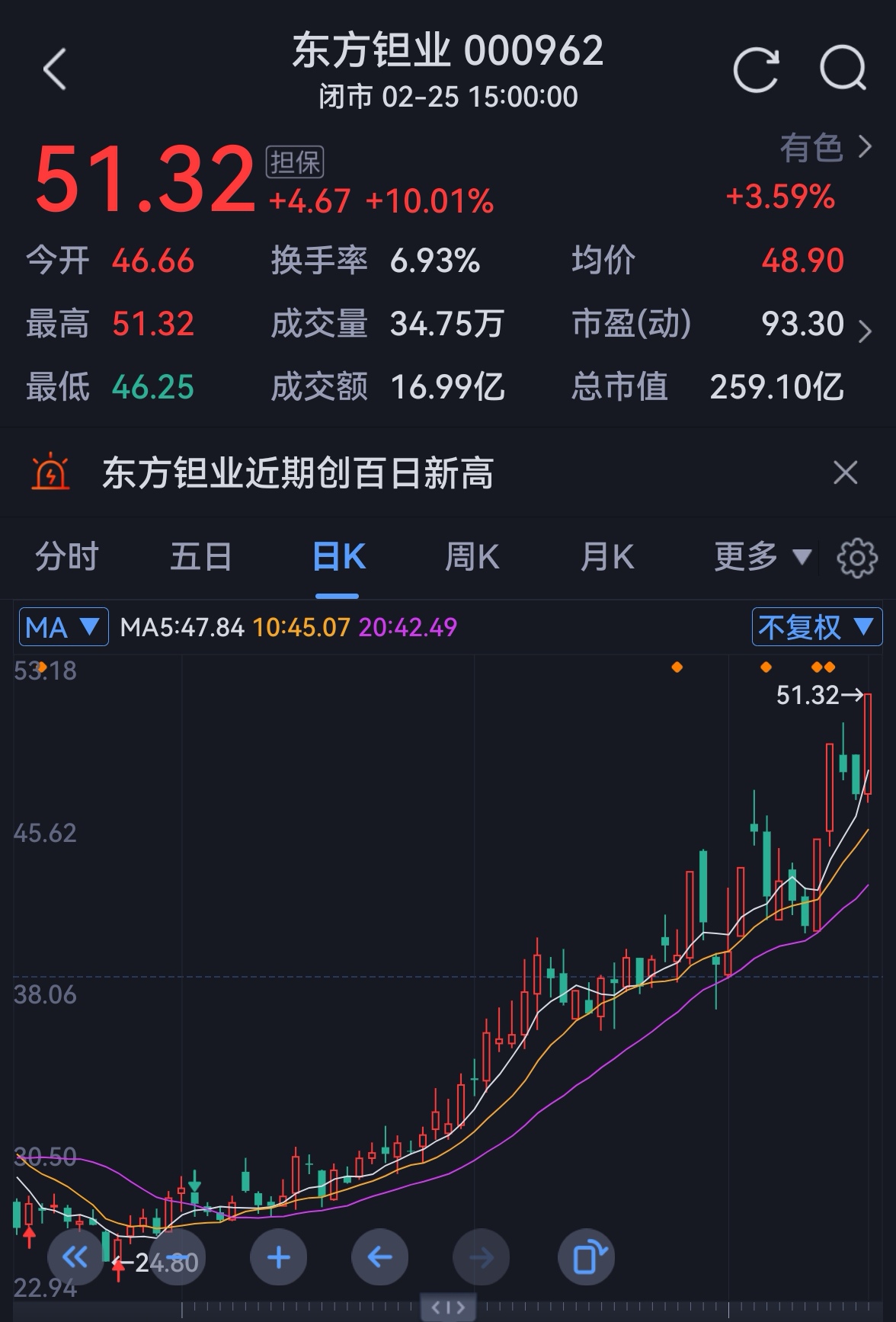Show the 月K chart
The height and width of the screenshot is (1322, 896).
tap(606, 557)
